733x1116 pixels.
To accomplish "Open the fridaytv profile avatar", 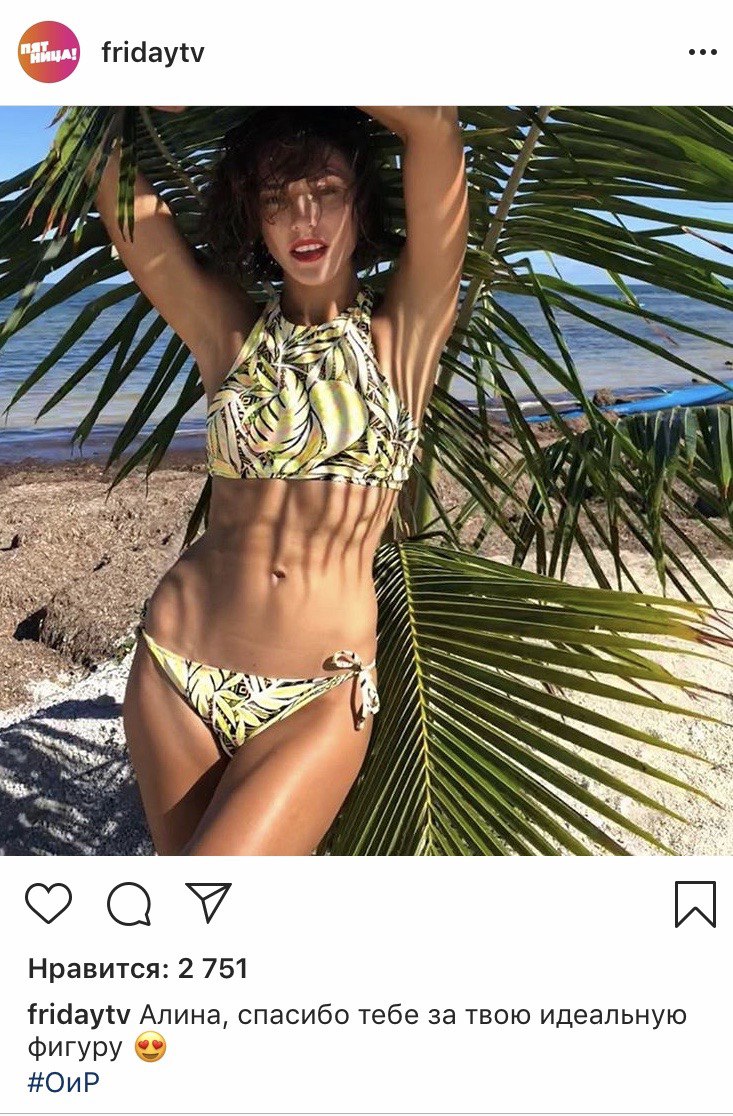I will pyautogui.click(x=48, y=52).
